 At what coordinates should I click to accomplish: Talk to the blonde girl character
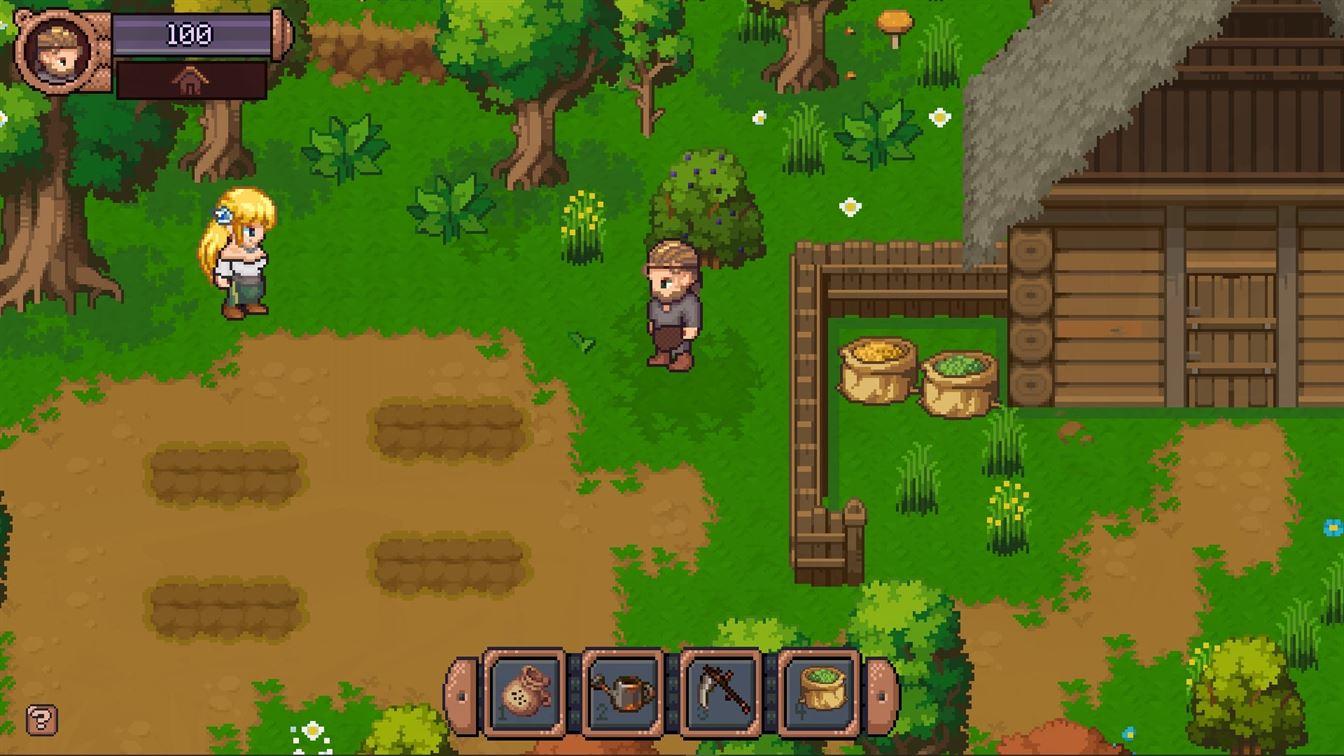click(239, 253)
